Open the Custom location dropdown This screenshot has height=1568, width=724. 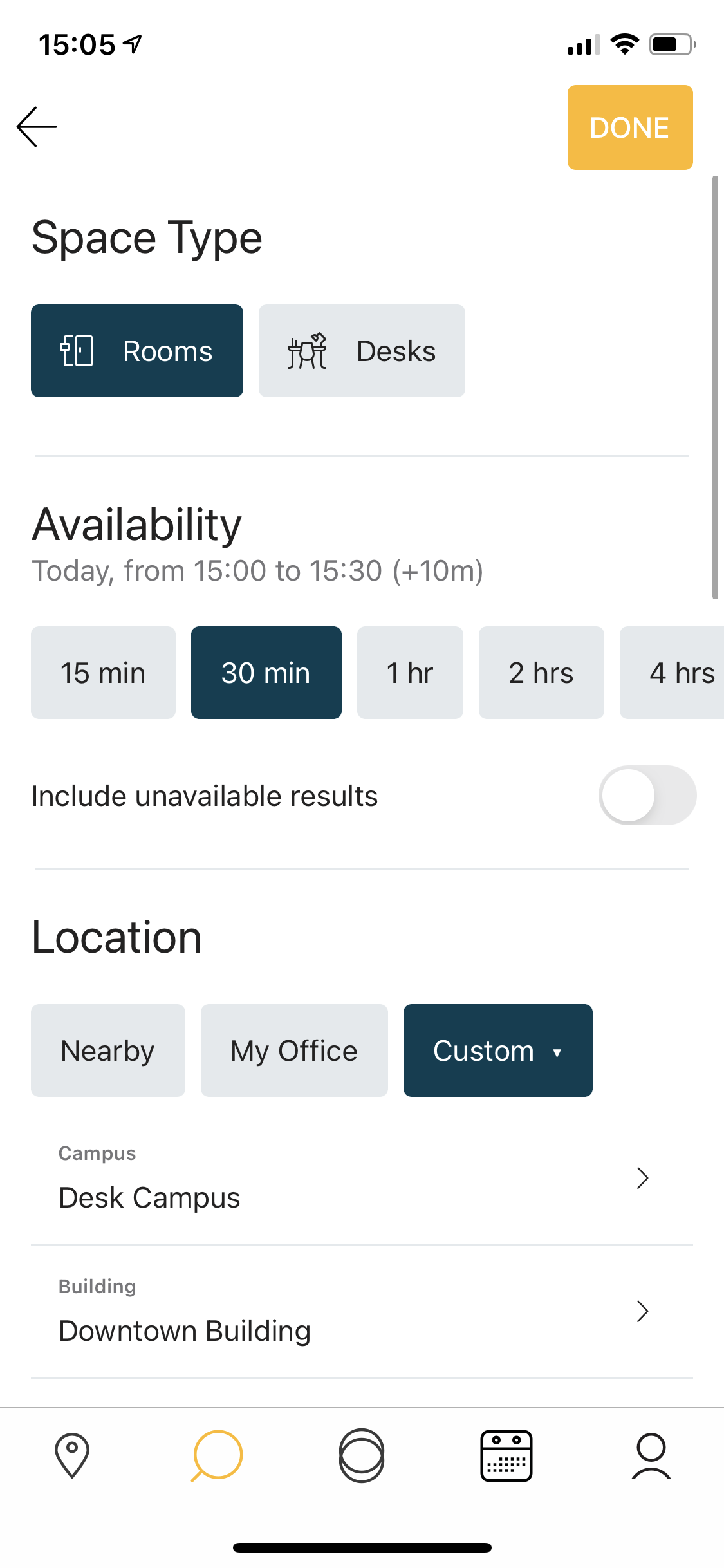(497, 1050)
